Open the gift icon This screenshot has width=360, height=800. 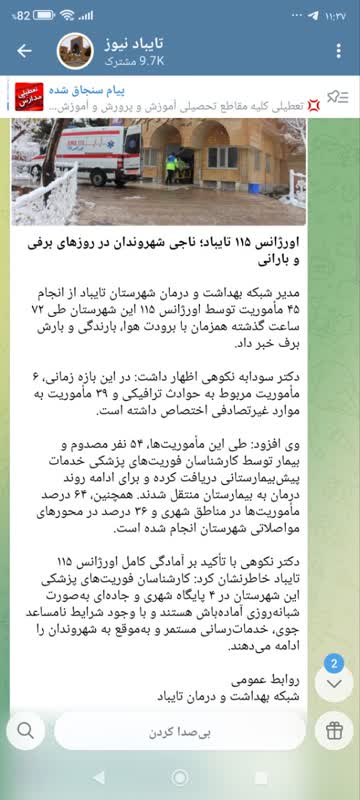click(x=334, y=731)
